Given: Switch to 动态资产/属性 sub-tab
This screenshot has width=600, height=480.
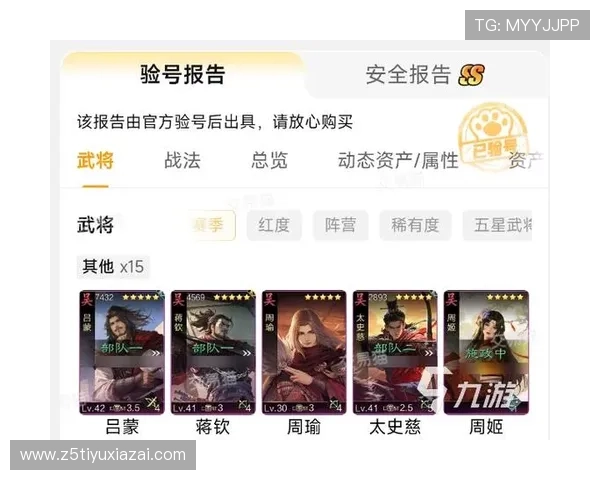Looking at the screenshot, I should [x=398, y=160].
